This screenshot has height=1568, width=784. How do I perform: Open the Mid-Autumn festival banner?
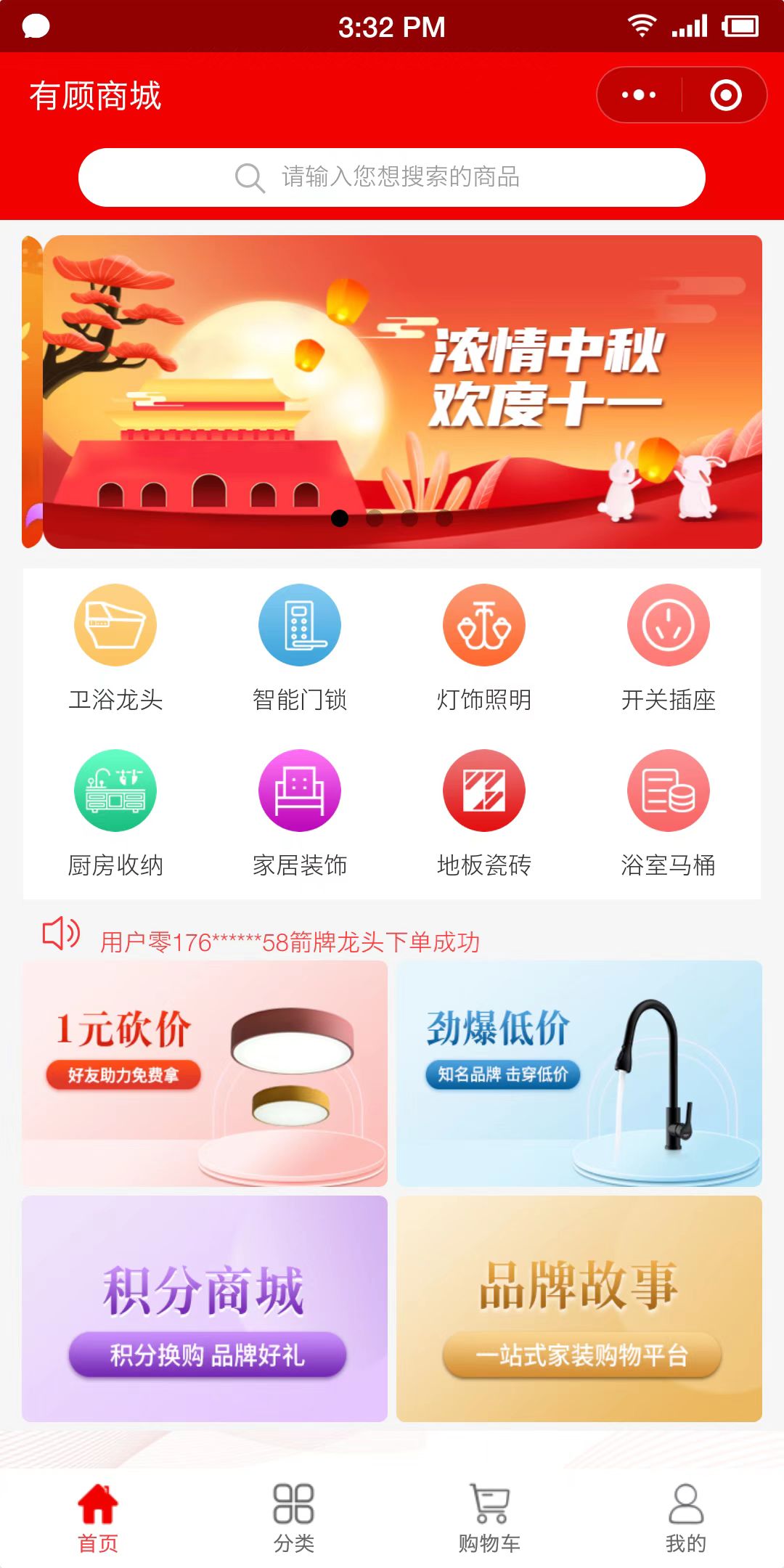(402, 392)
